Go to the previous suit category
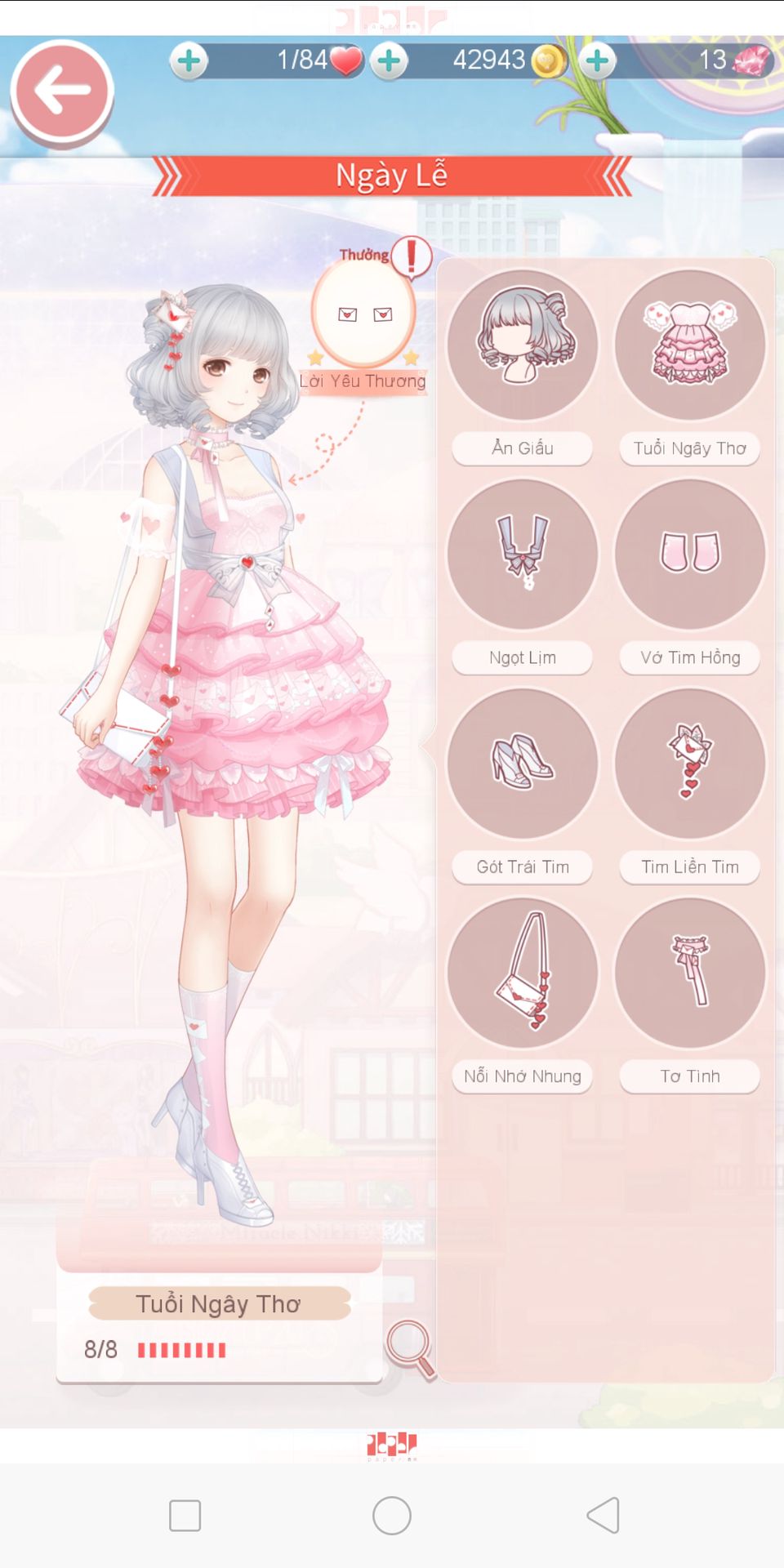 pyautogui.click(x=171, y=176)
